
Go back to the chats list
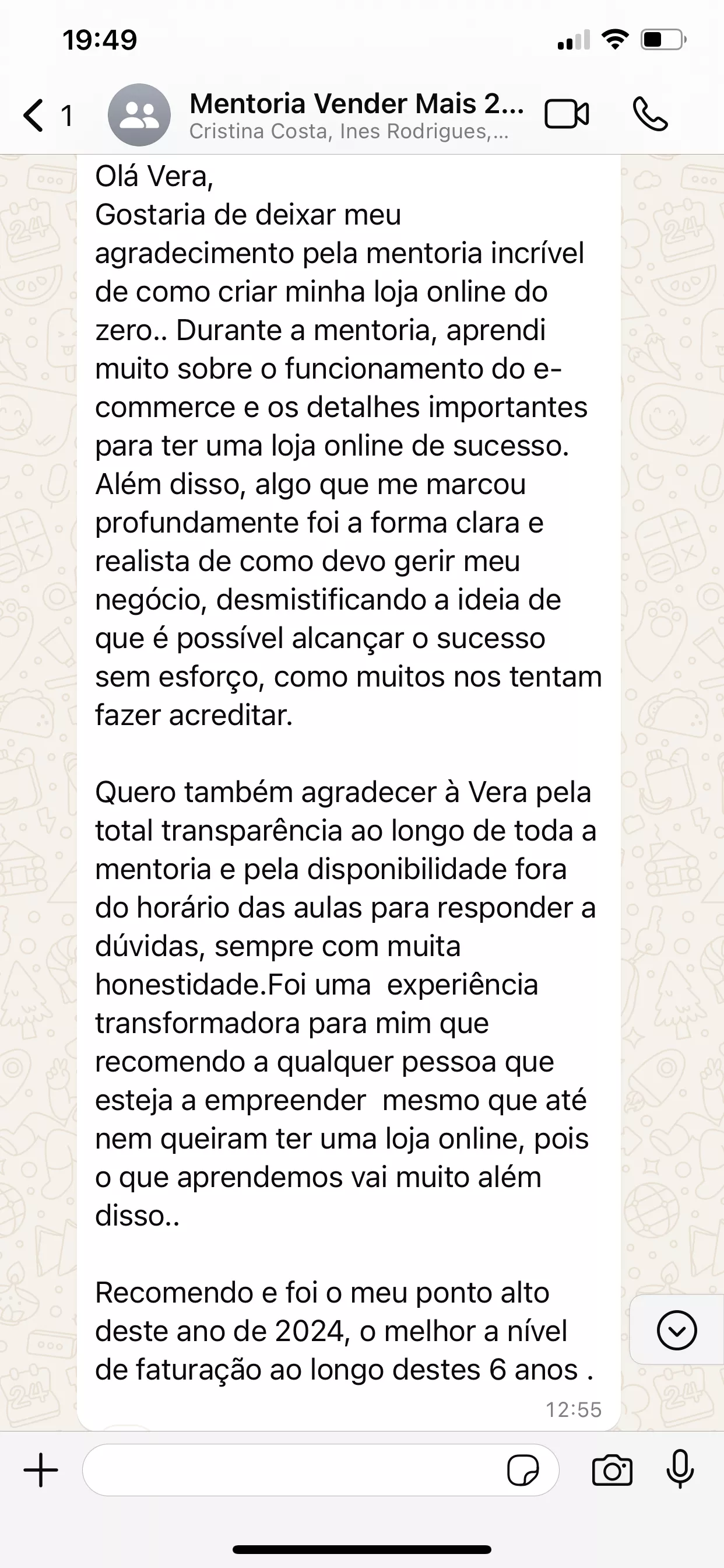(x=47, y=115)
